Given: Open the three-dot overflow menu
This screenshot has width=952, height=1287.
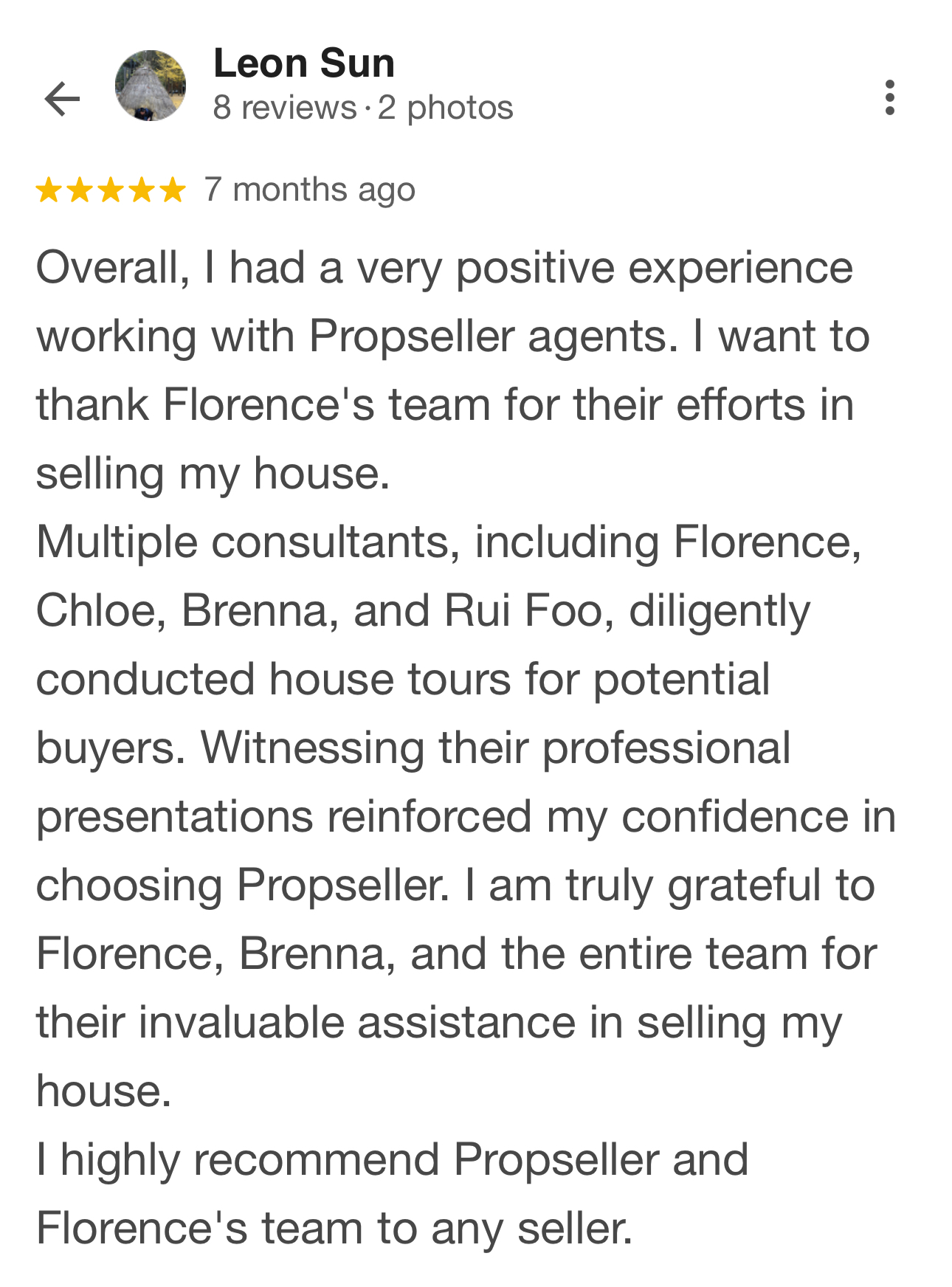Looking at the screenshot, I should [x=889, y=97].
